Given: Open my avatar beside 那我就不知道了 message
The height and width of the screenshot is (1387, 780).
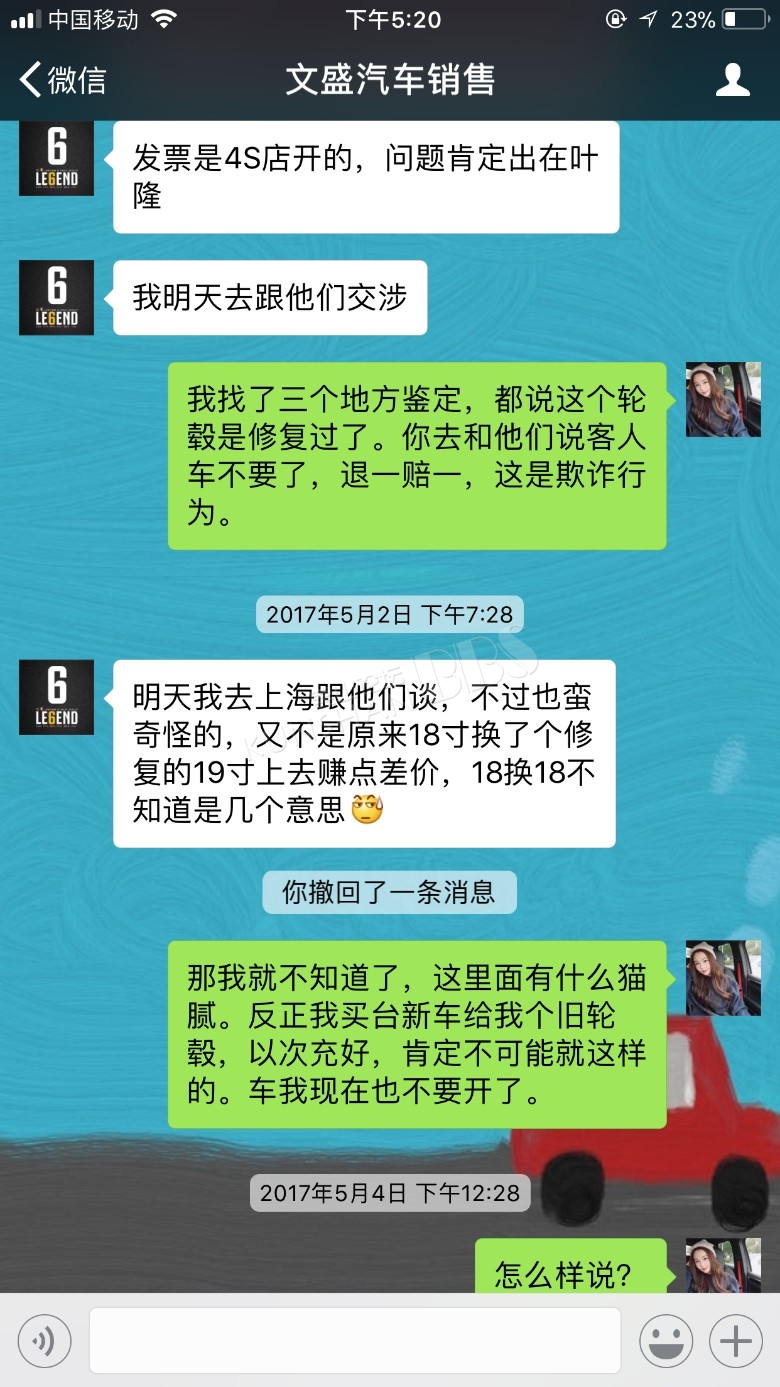Looking at the screenshot, I should 723,977.
